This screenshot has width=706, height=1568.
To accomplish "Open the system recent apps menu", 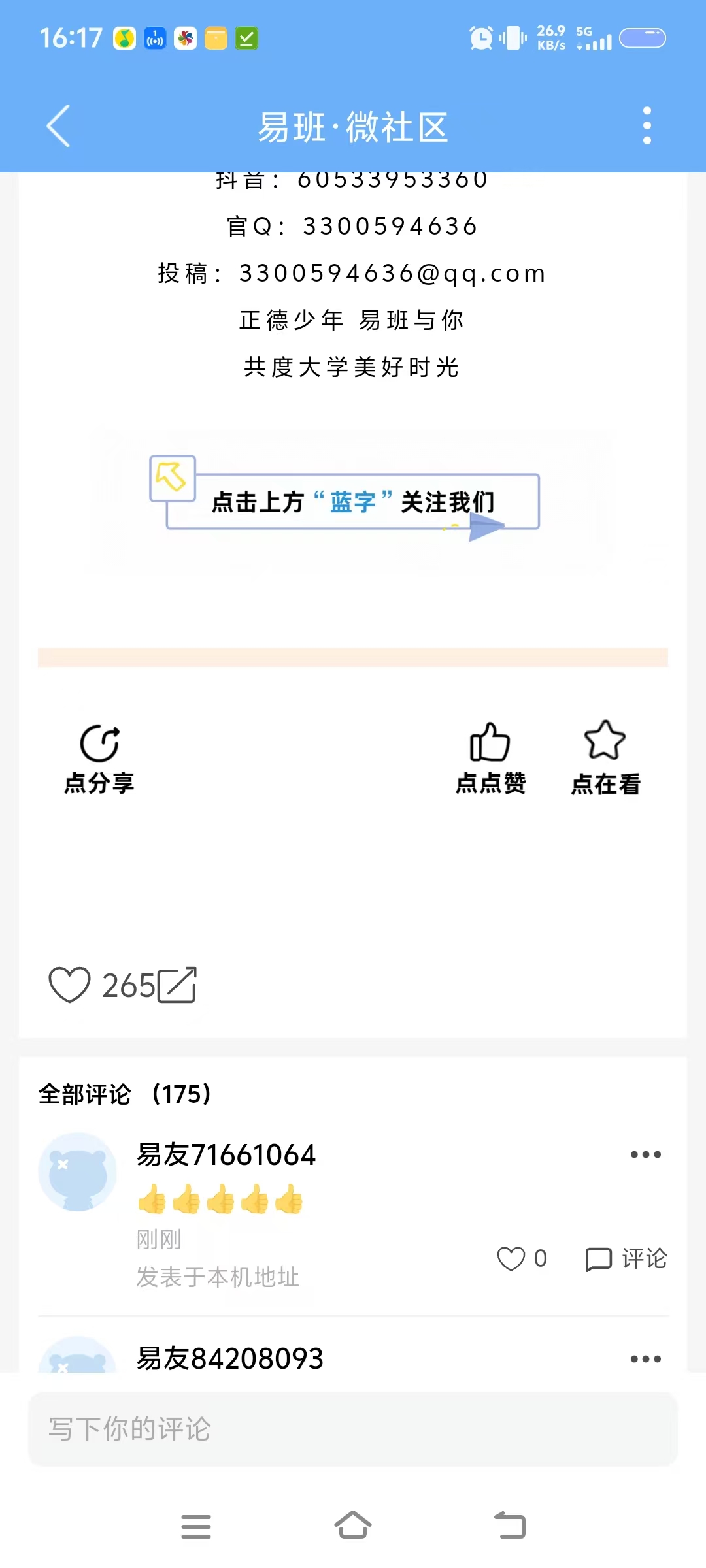I will point(196,1526).
